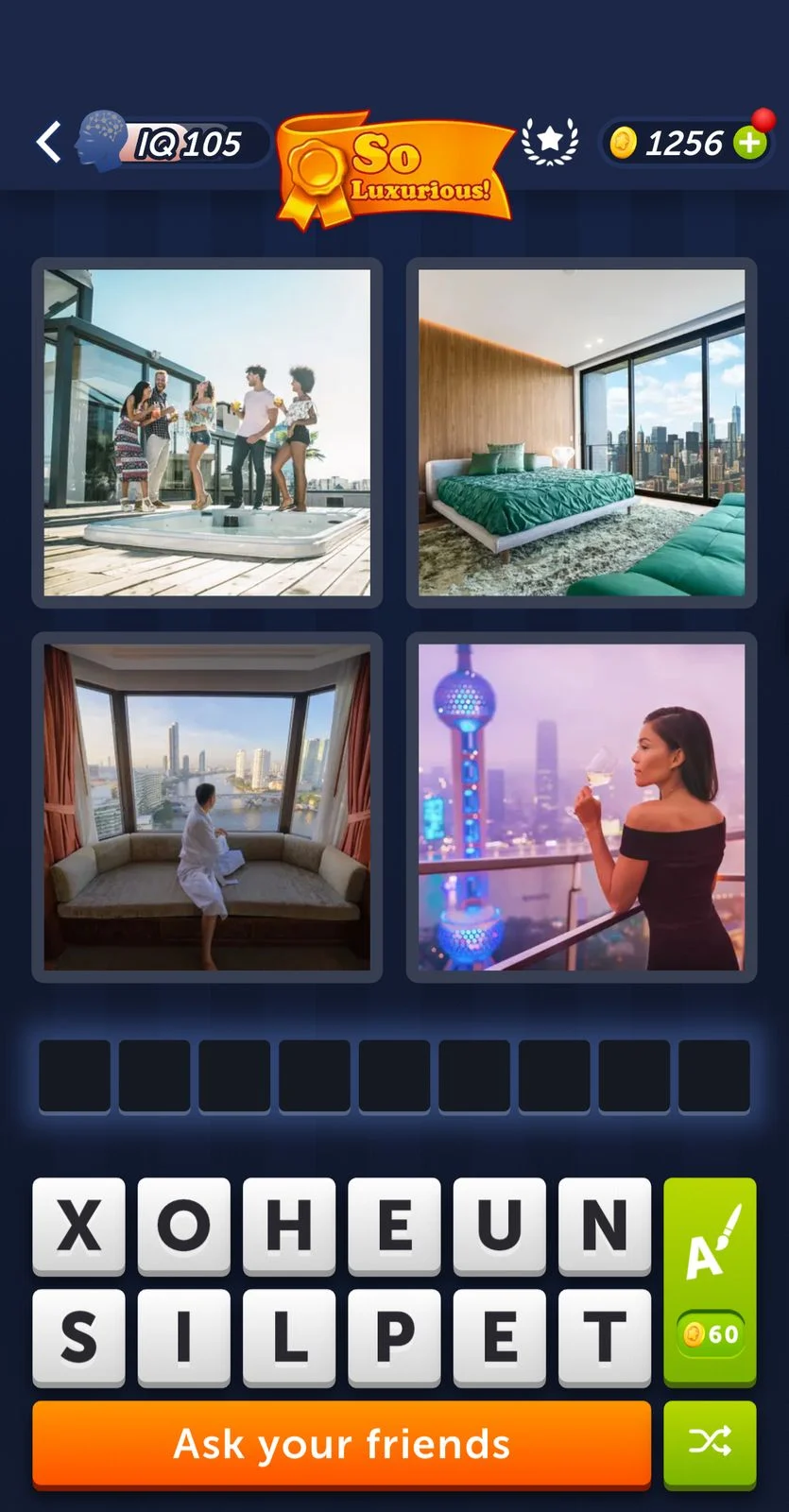Viewport: 789px width, 1512px height.
Task: Select the letter N tile
Action: click(604, 1226)
